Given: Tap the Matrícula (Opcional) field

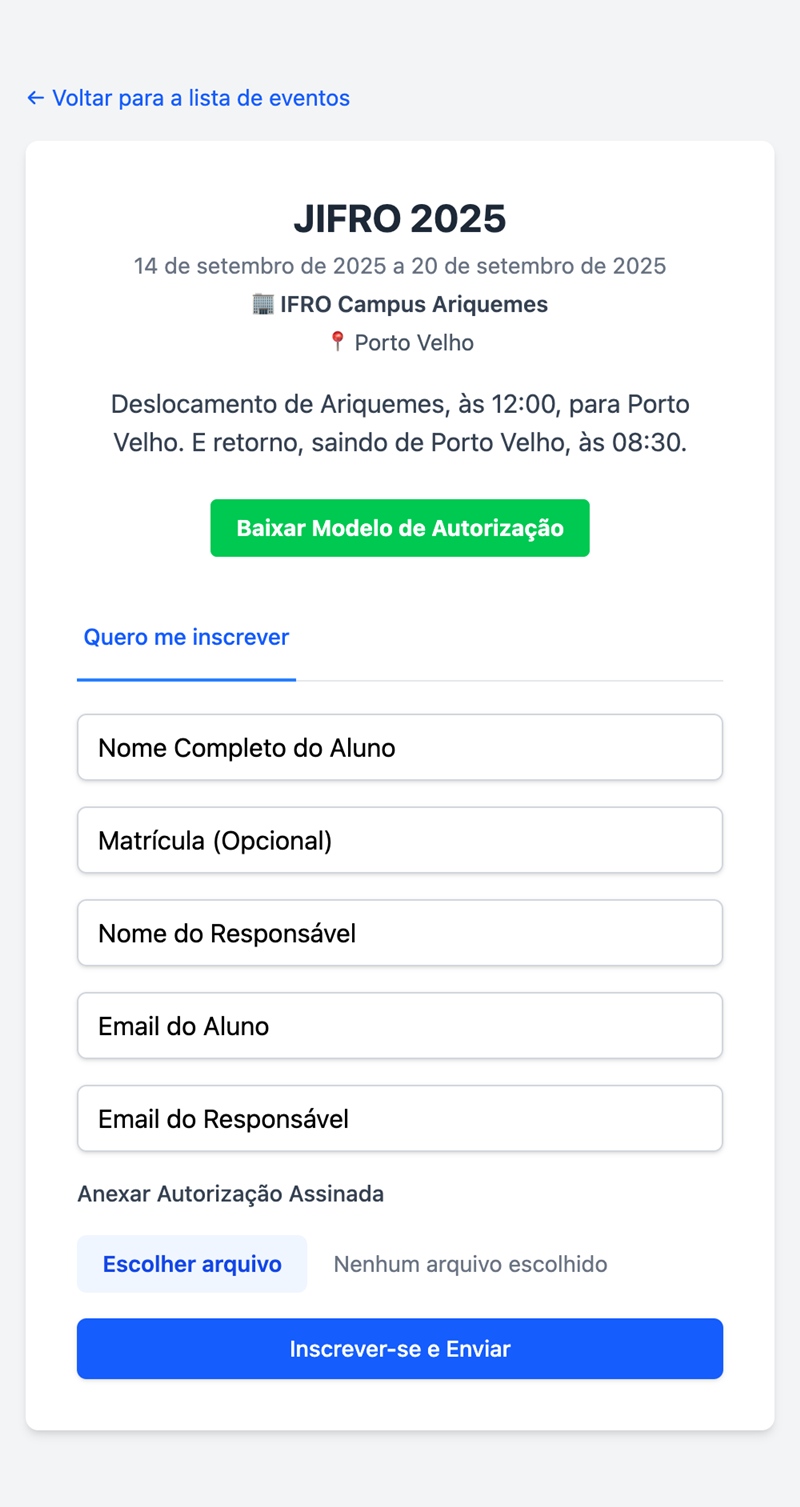Looking at the screenshot, I should [x=400, y=840].
